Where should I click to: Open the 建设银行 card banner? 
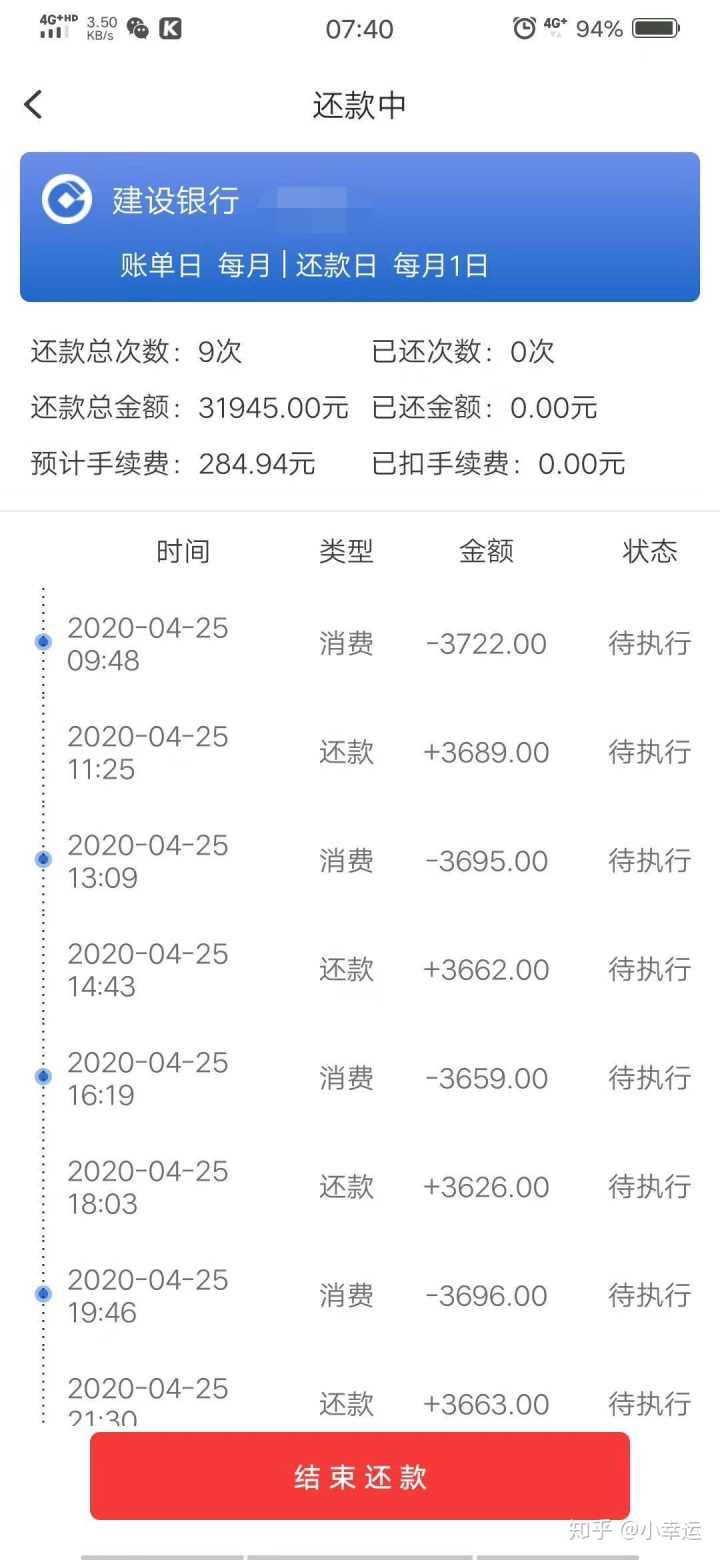pyautogui.click(x=360, y=227)
